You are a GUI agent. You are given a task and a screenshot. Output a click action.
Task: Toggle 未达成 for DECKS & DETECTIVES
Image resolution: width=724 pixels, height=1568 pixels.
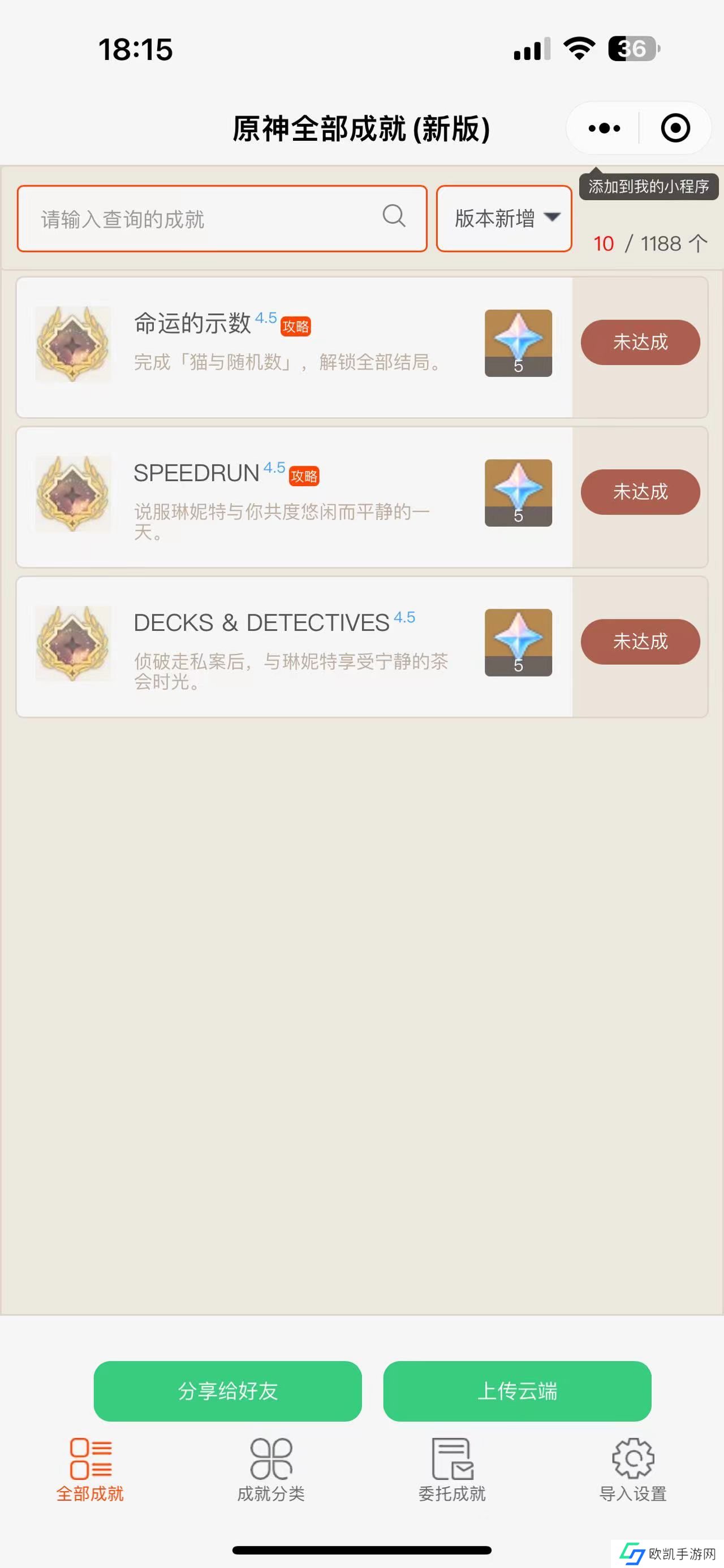(640, 642)
